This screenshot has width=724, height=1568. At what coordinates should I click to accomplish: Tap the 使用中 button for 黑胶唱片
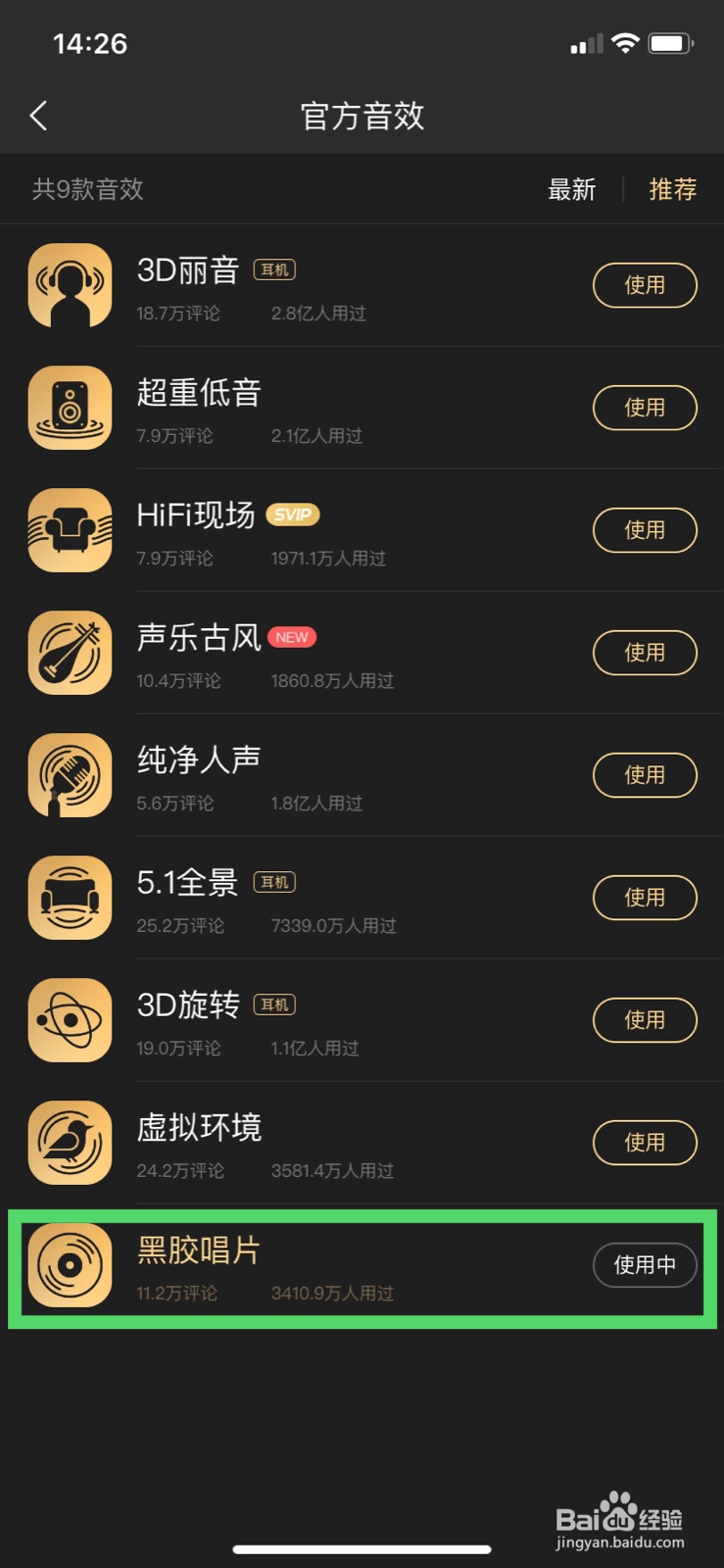(645, 1265)
